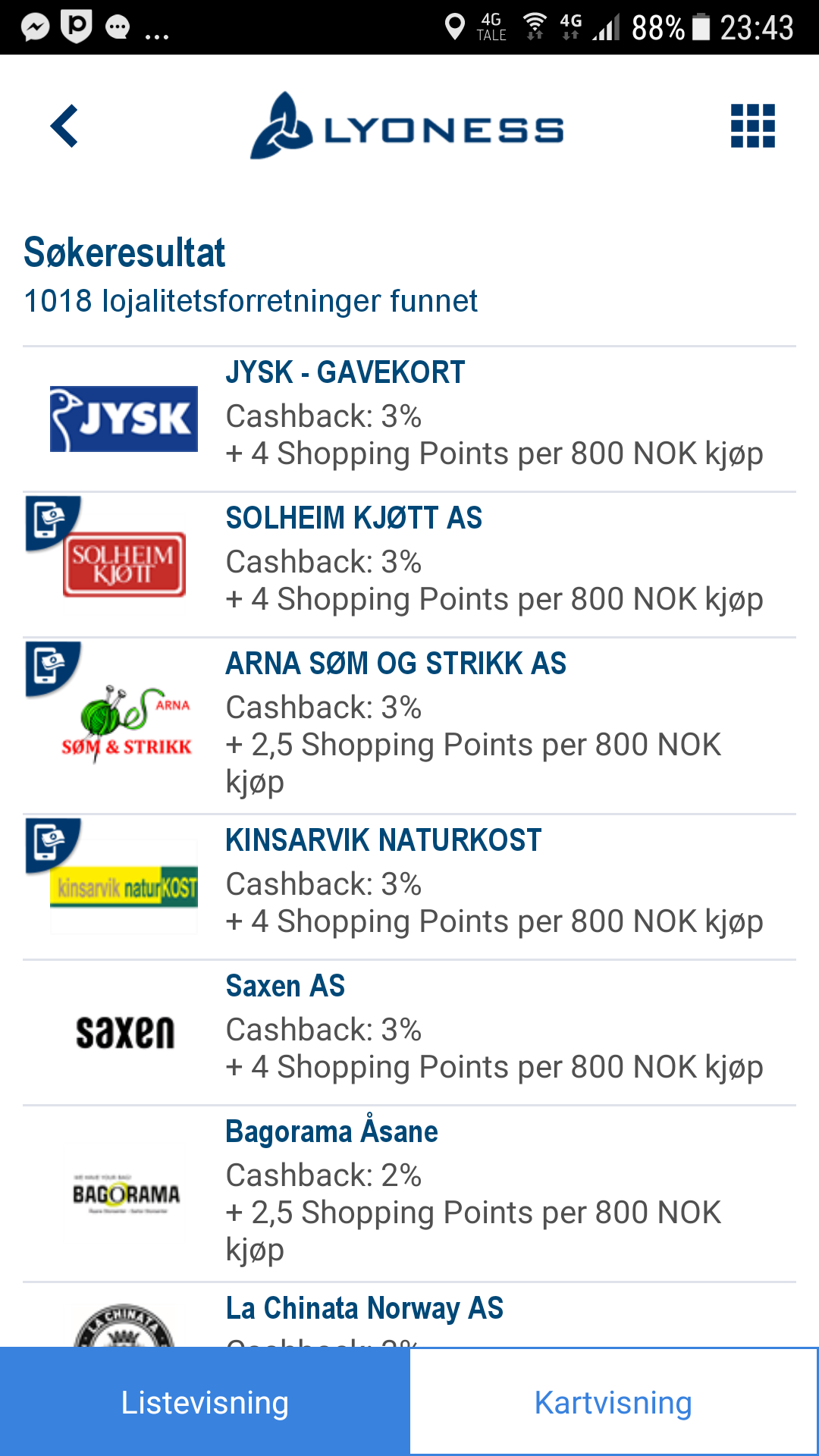Open Bagorama Åsane listing
The image size is (819, 1456).
point(409,1194)
